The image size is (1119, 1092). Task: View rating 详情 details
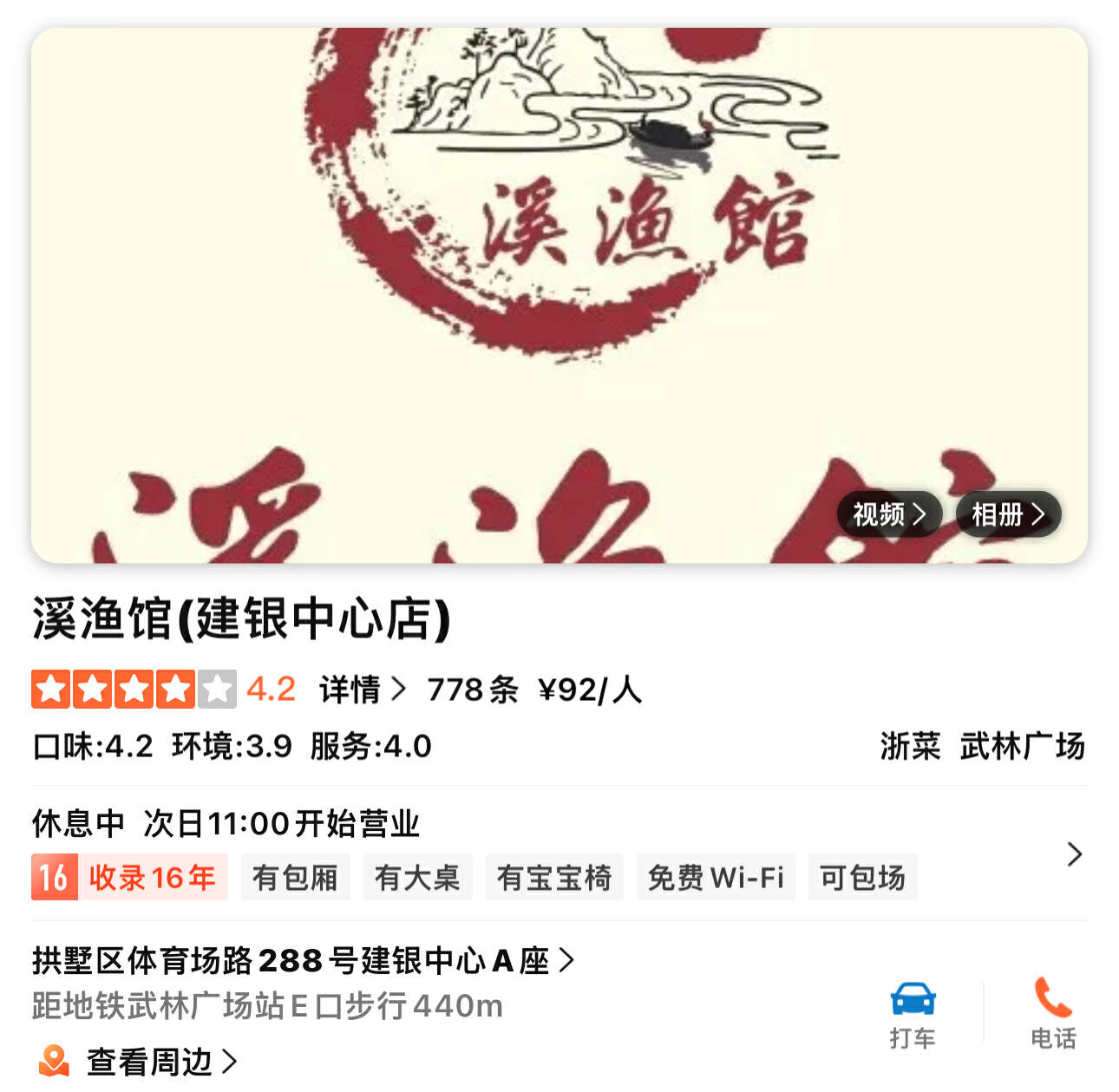362,690
